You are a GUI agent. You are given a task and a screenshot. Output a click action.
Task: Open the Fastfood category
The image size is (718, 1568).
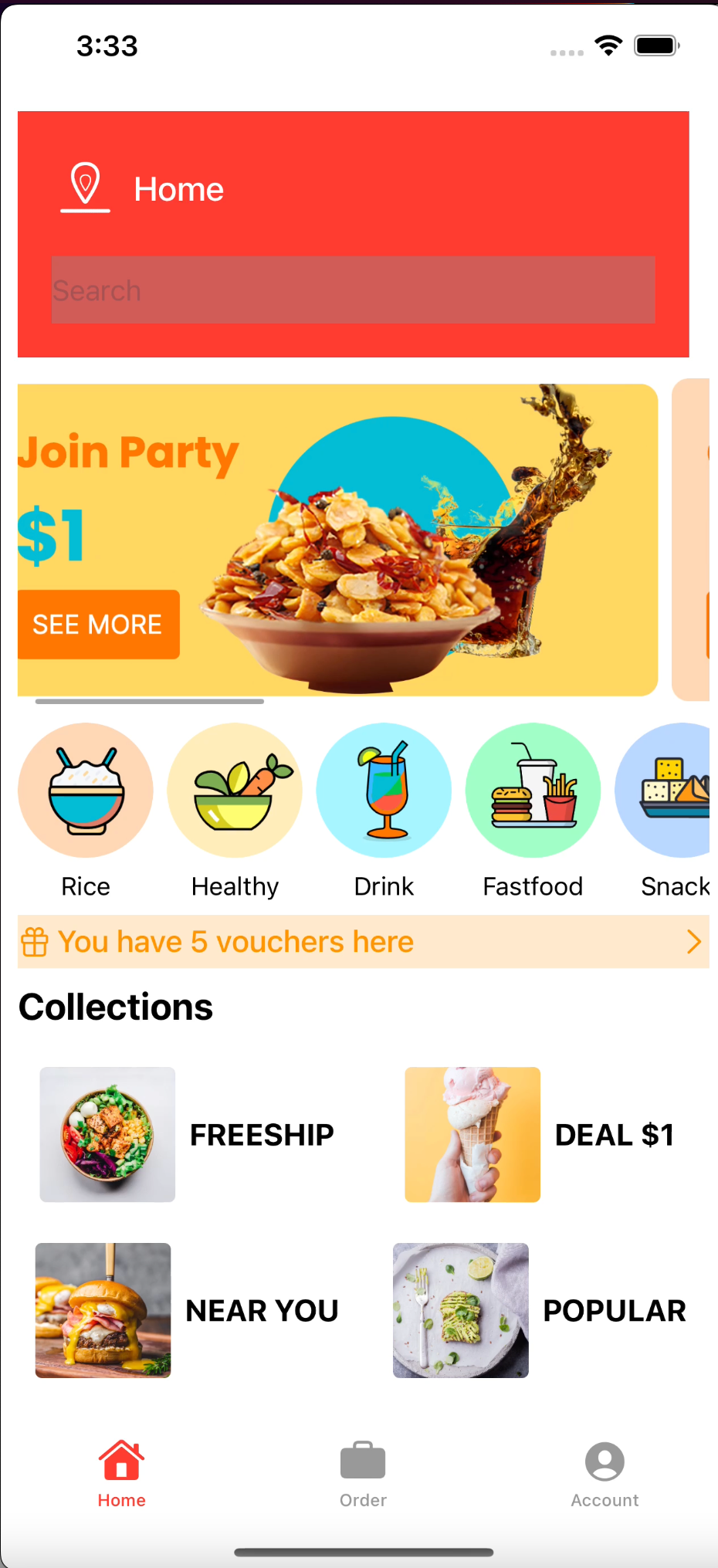(x=533, y=790)
